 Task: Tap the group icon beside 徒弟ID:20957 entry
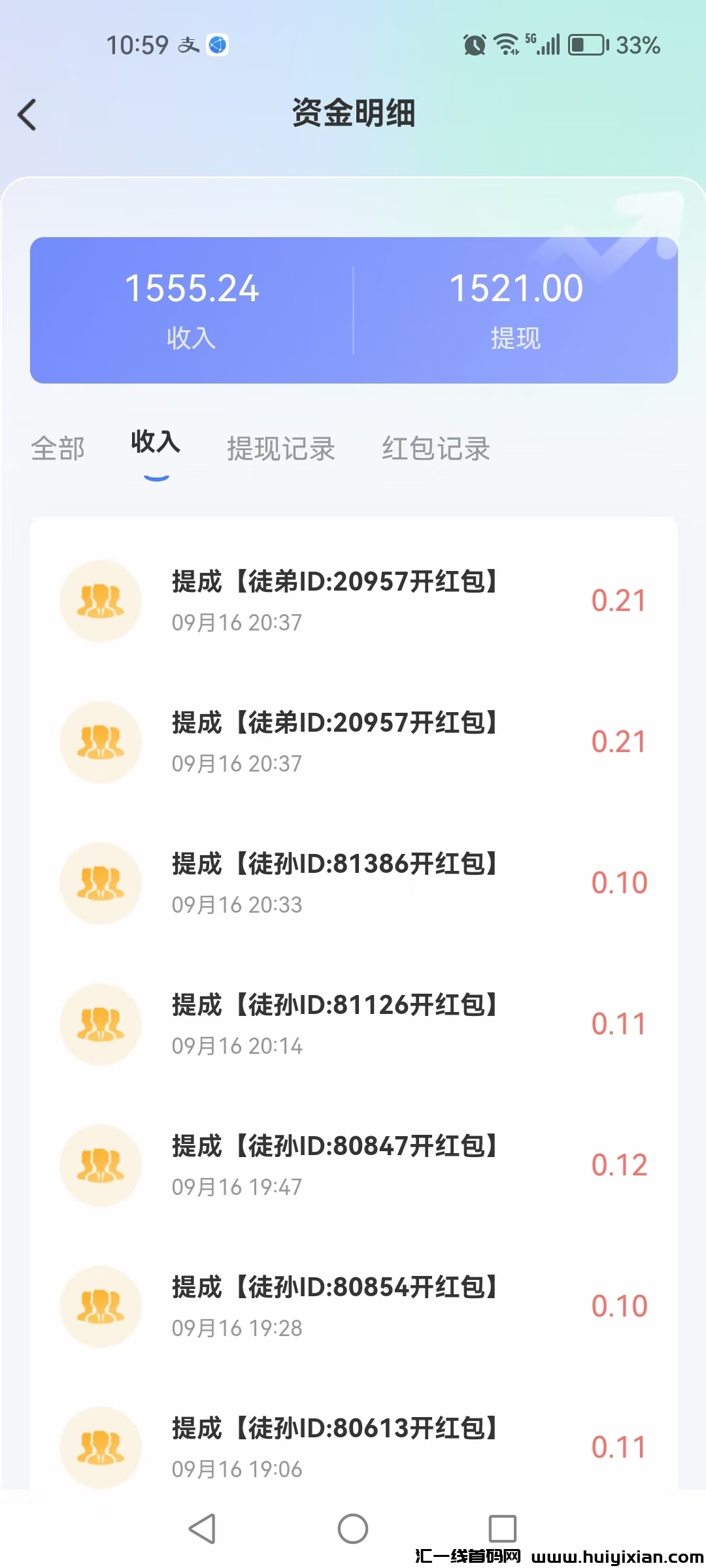99,600
